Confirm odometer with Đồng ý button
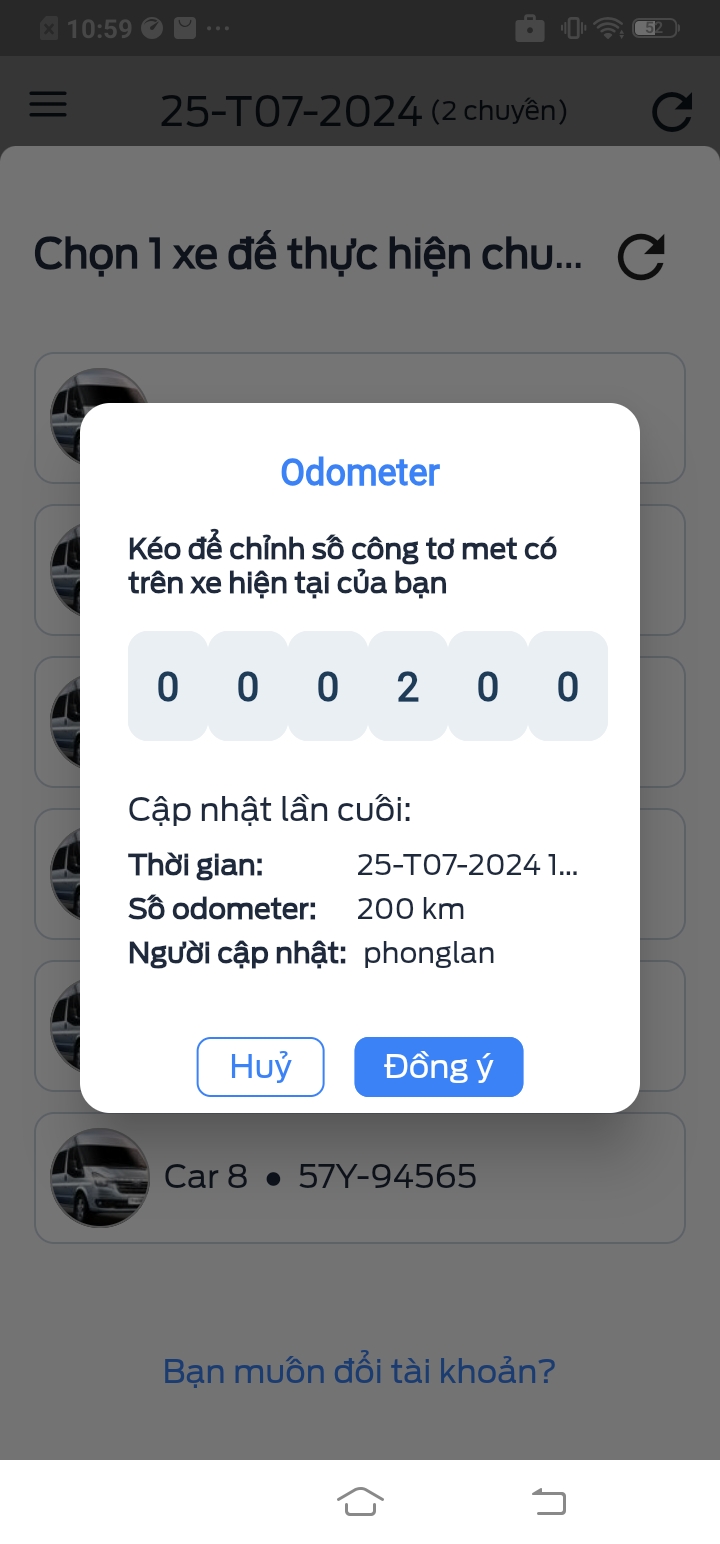Viewport: 720px width, 1544px height. coord(438,1067)
